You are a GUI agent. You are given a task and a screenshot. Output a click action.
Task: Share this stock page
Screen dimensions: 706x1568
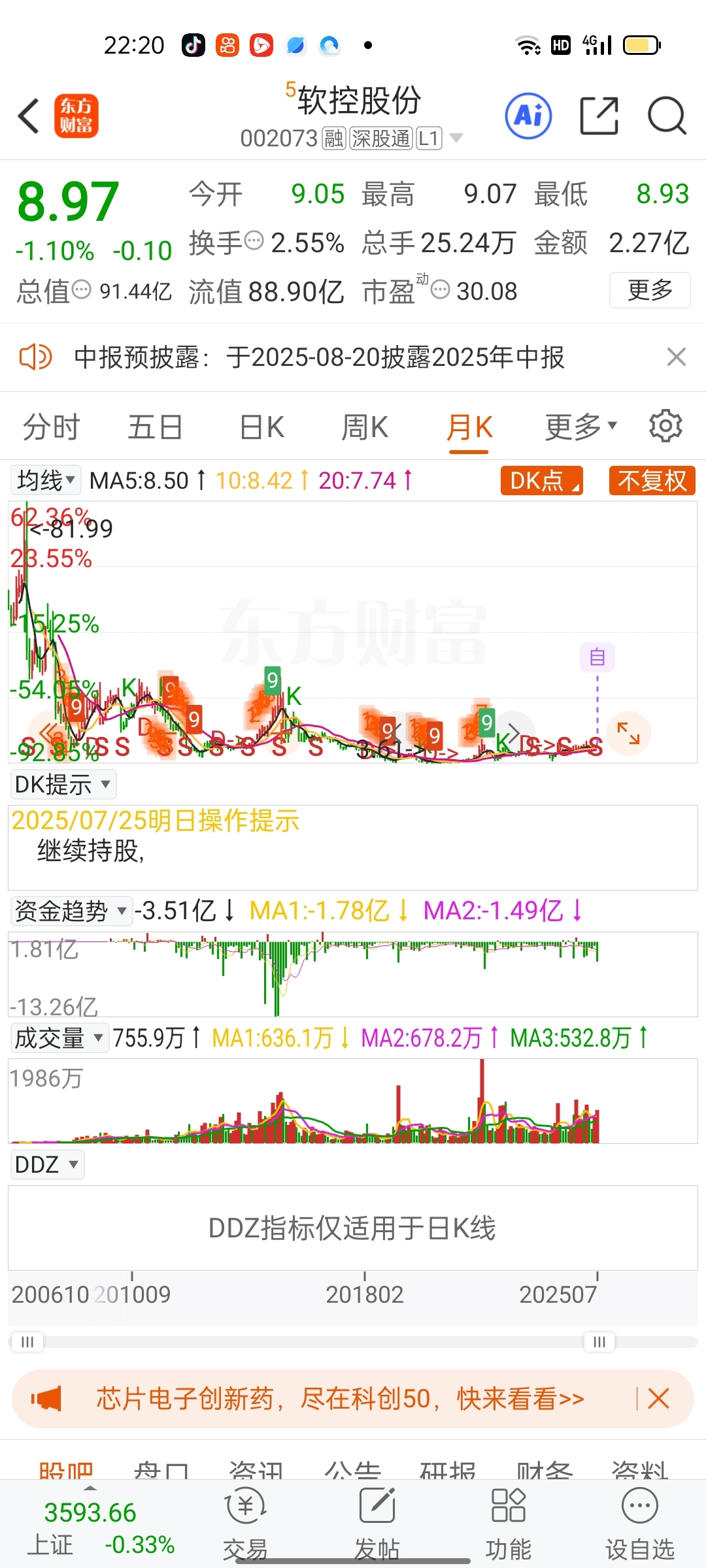point(599,116)
